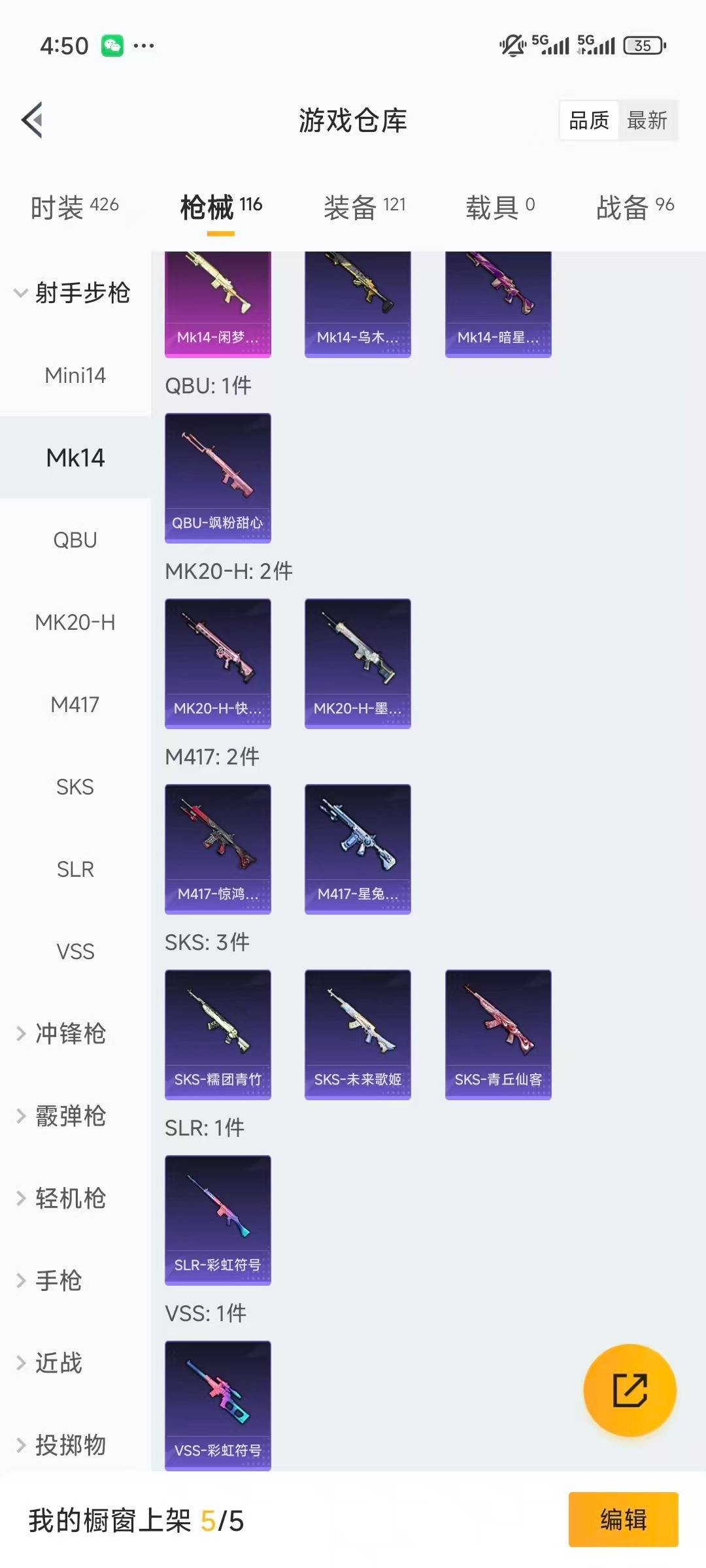
Task: Expand the 霰弹枪 category
Action: click(69, 1116)
